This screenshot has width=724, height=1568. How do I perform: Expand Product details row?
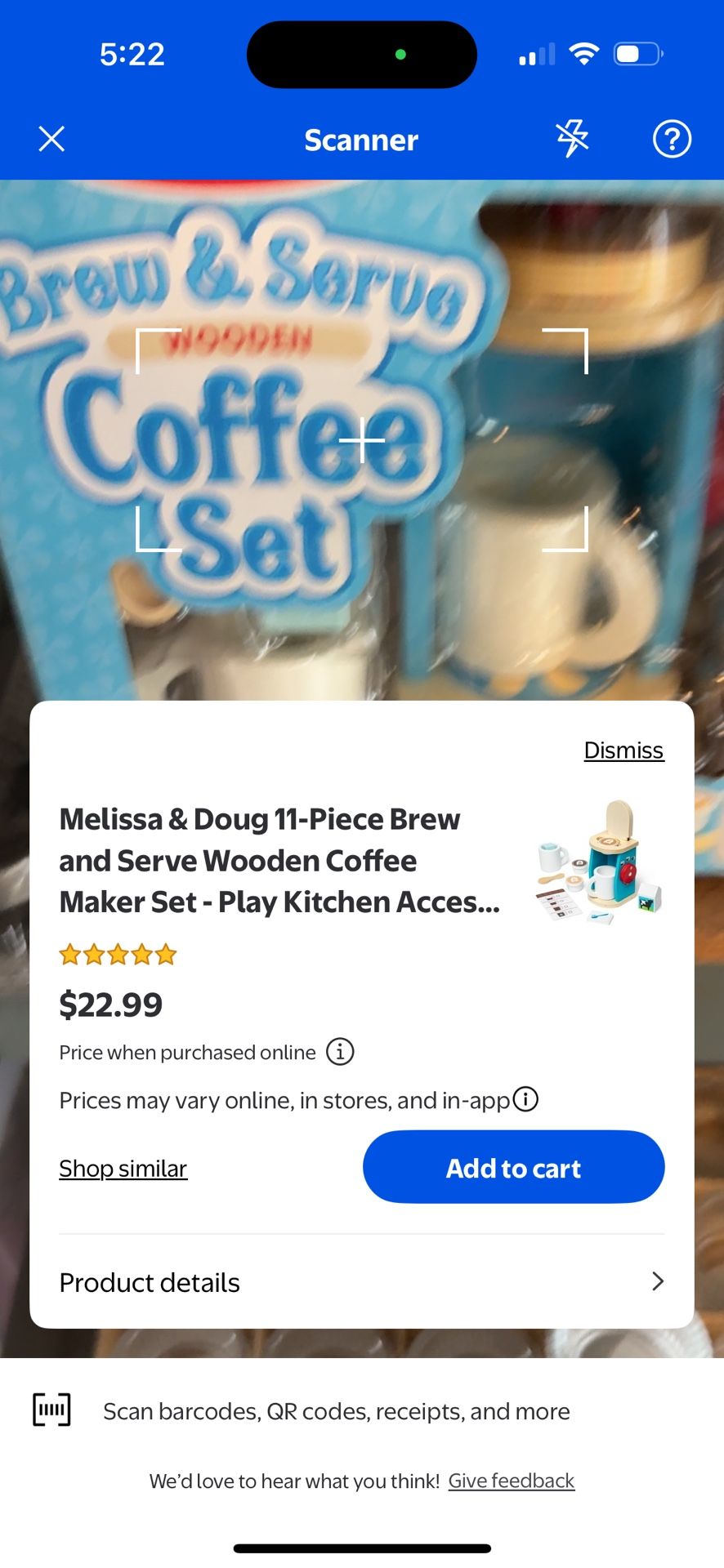[362, 1282]
